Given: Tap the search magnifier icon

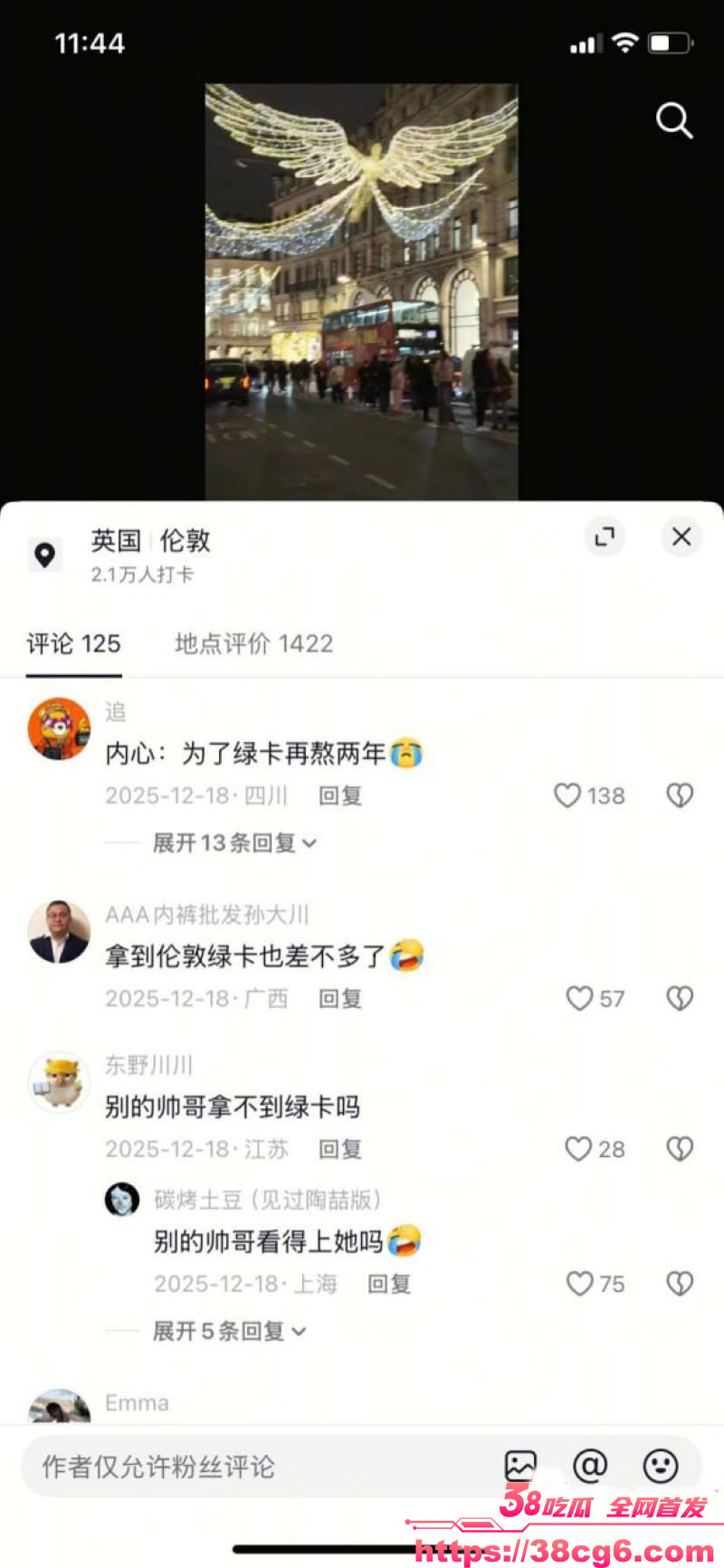Looking at the screenshot, I should point(674,120).
